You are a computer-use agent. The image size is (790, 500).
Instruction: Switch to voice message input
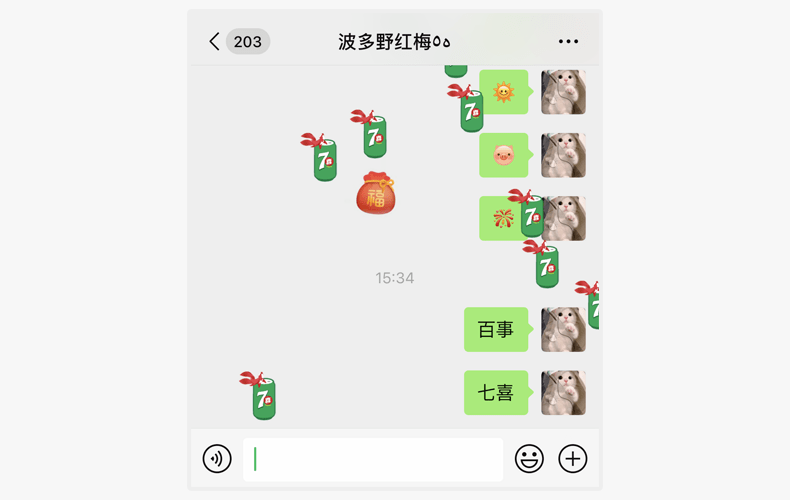click(x=217, y=459)
